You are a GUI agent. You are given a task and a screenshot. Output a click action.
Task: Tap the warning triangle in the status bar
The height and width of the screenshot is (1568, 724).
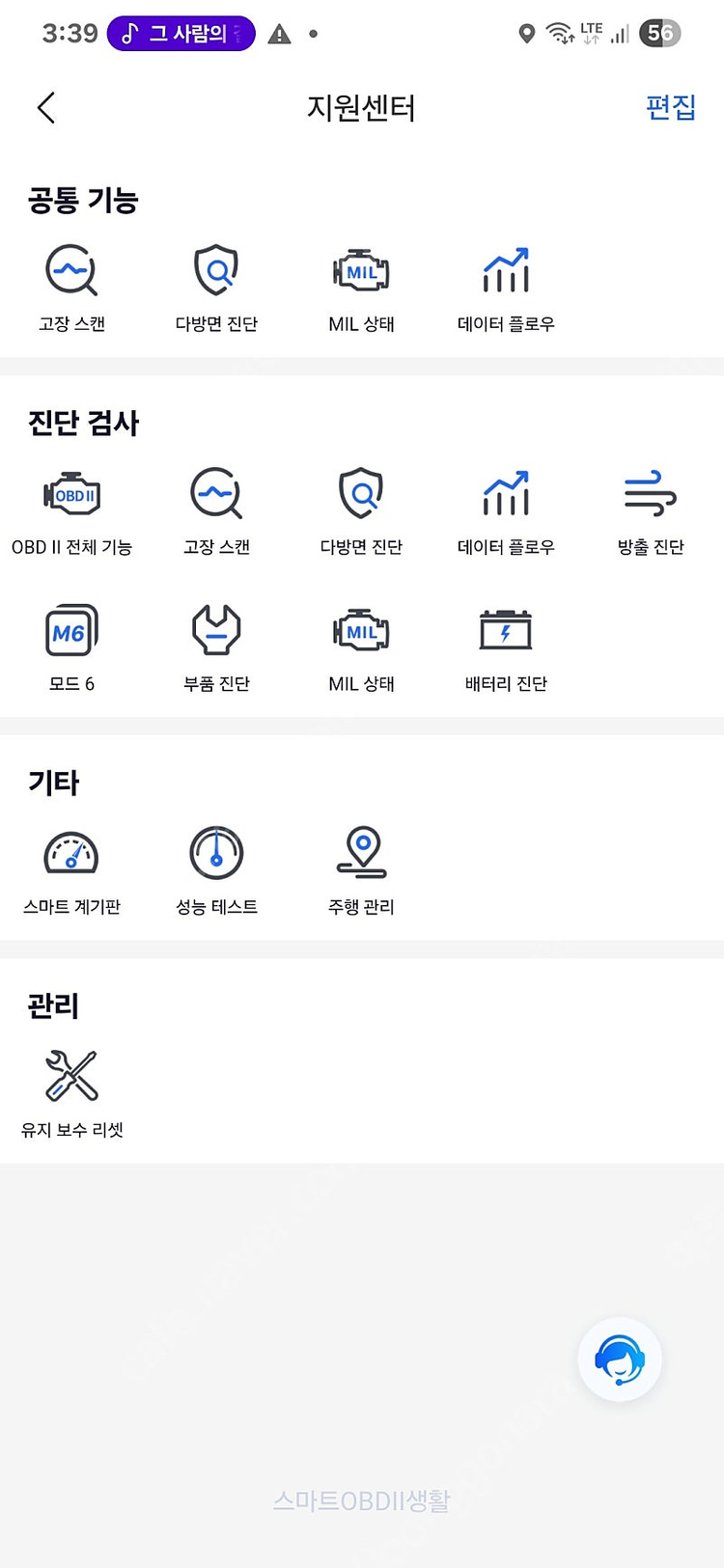[x=279, y=33]
